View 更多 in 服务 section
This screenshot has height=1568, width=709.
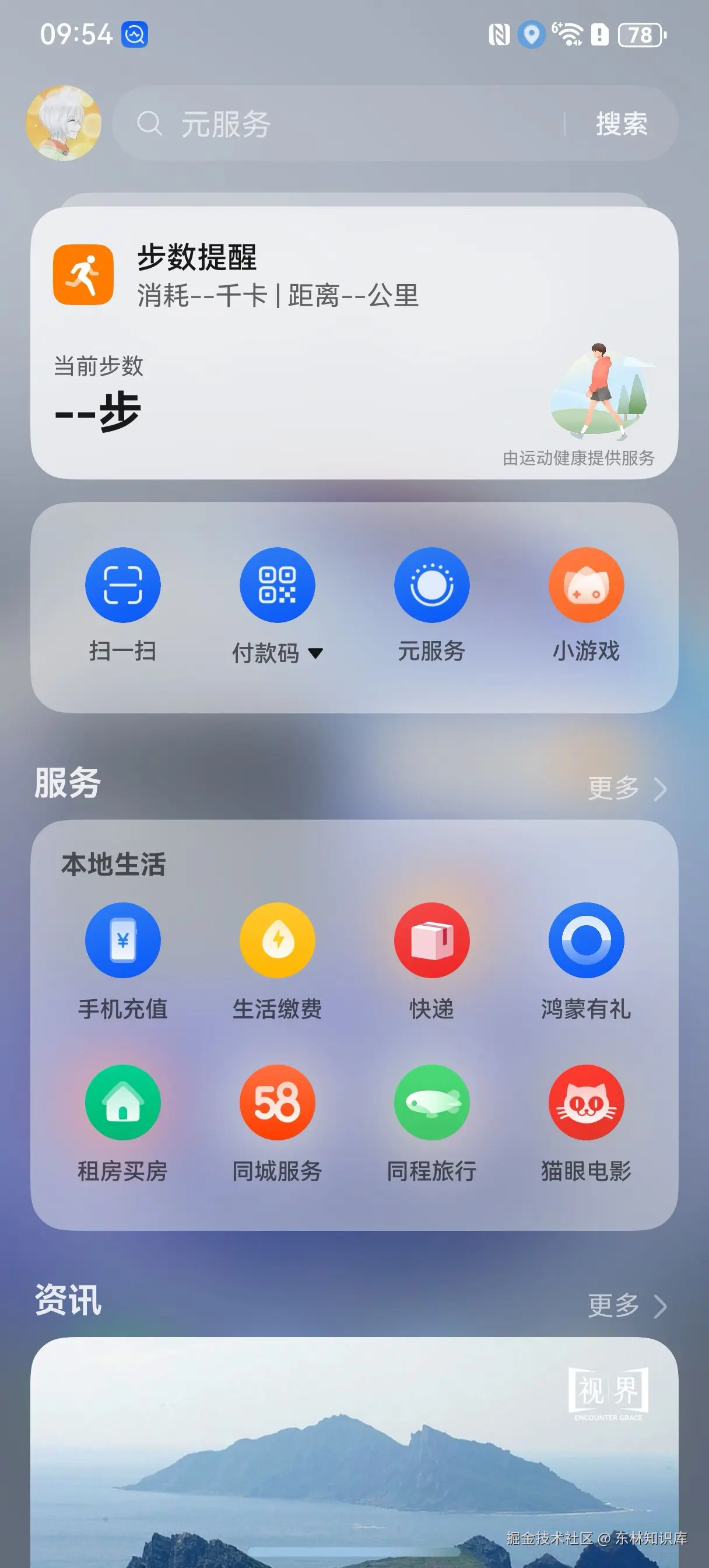click(x=626, y=788)
